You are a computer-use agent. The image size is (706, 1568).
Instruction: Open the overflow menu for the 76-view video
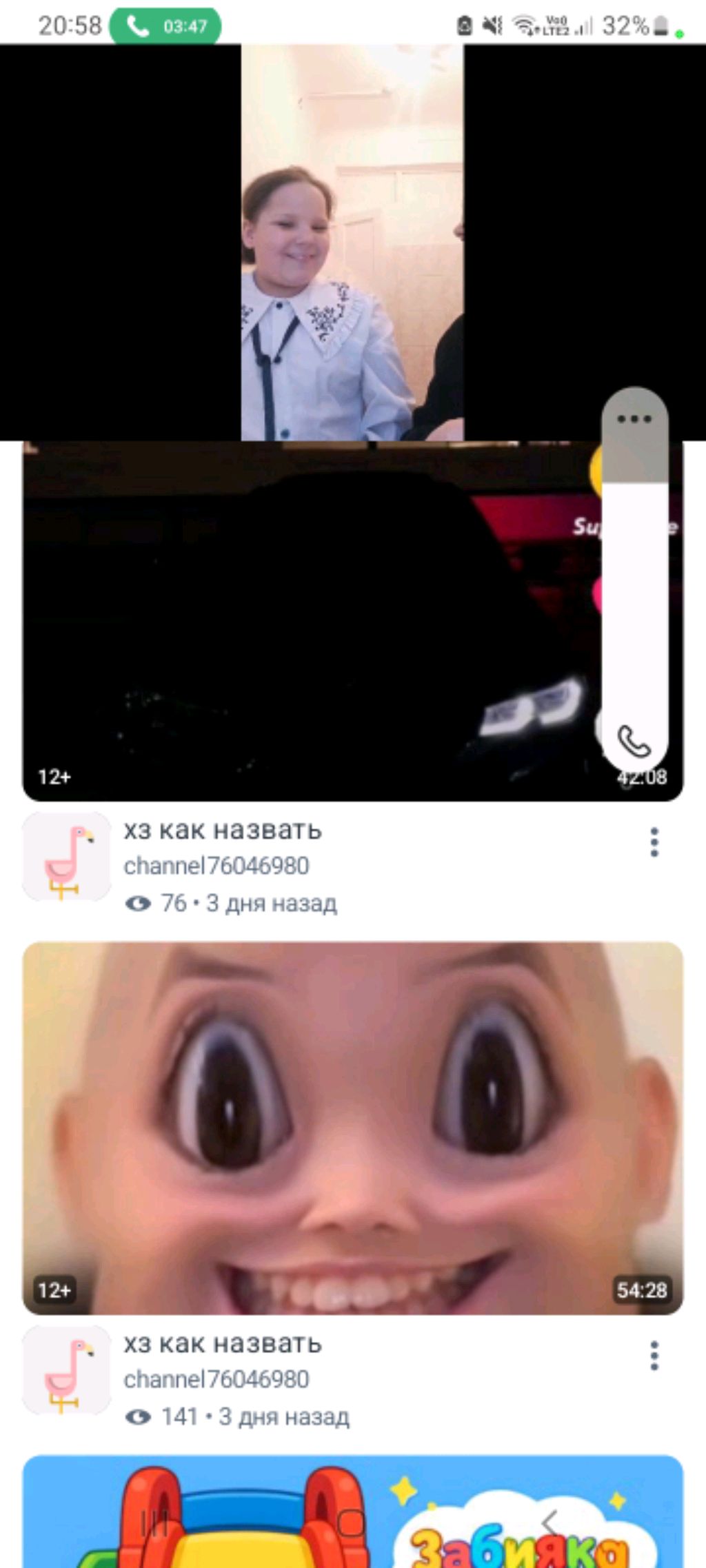[654, 842]
